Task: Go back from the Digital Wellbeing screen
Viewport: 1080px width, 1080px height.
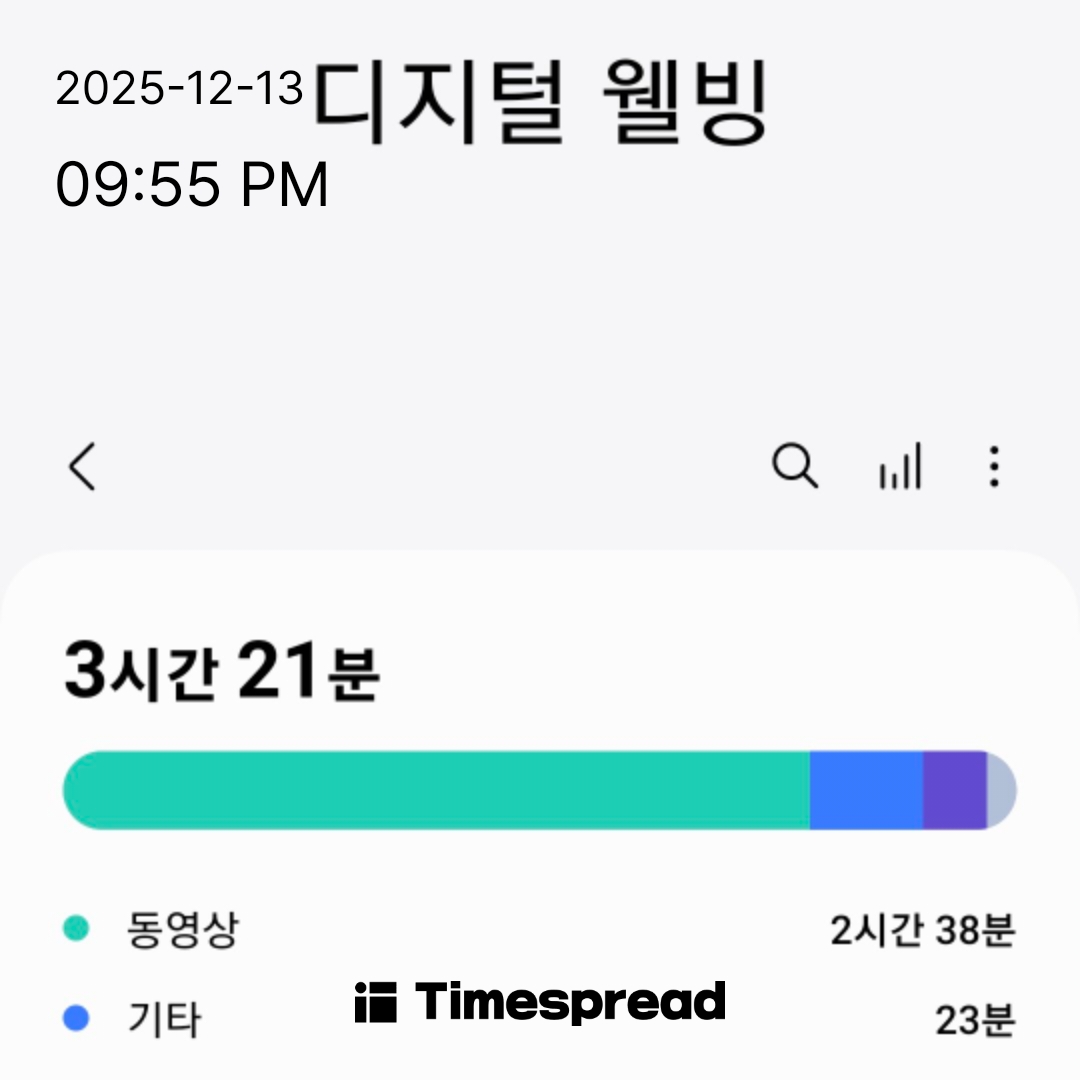Action: coord(83,467)
